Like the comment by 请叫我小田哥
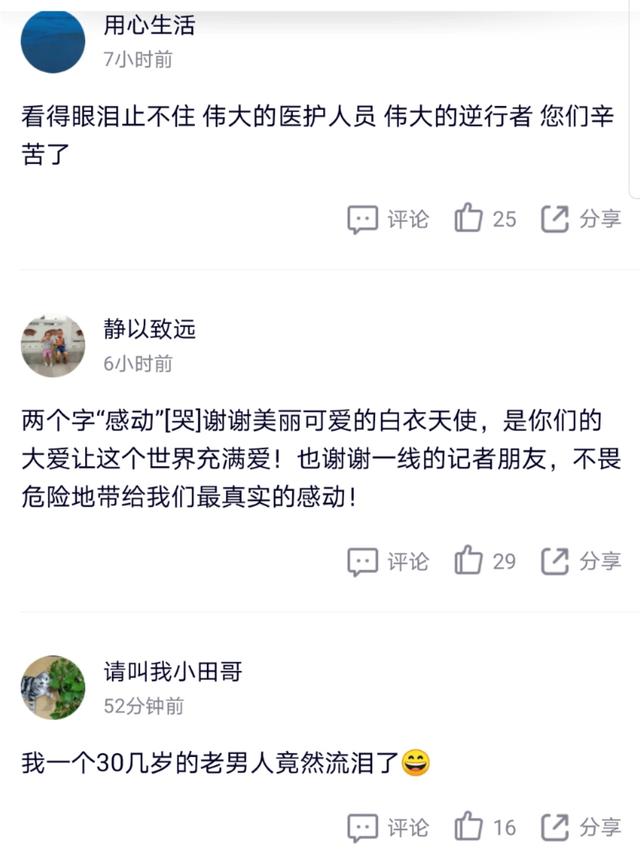 click(470, 827)
